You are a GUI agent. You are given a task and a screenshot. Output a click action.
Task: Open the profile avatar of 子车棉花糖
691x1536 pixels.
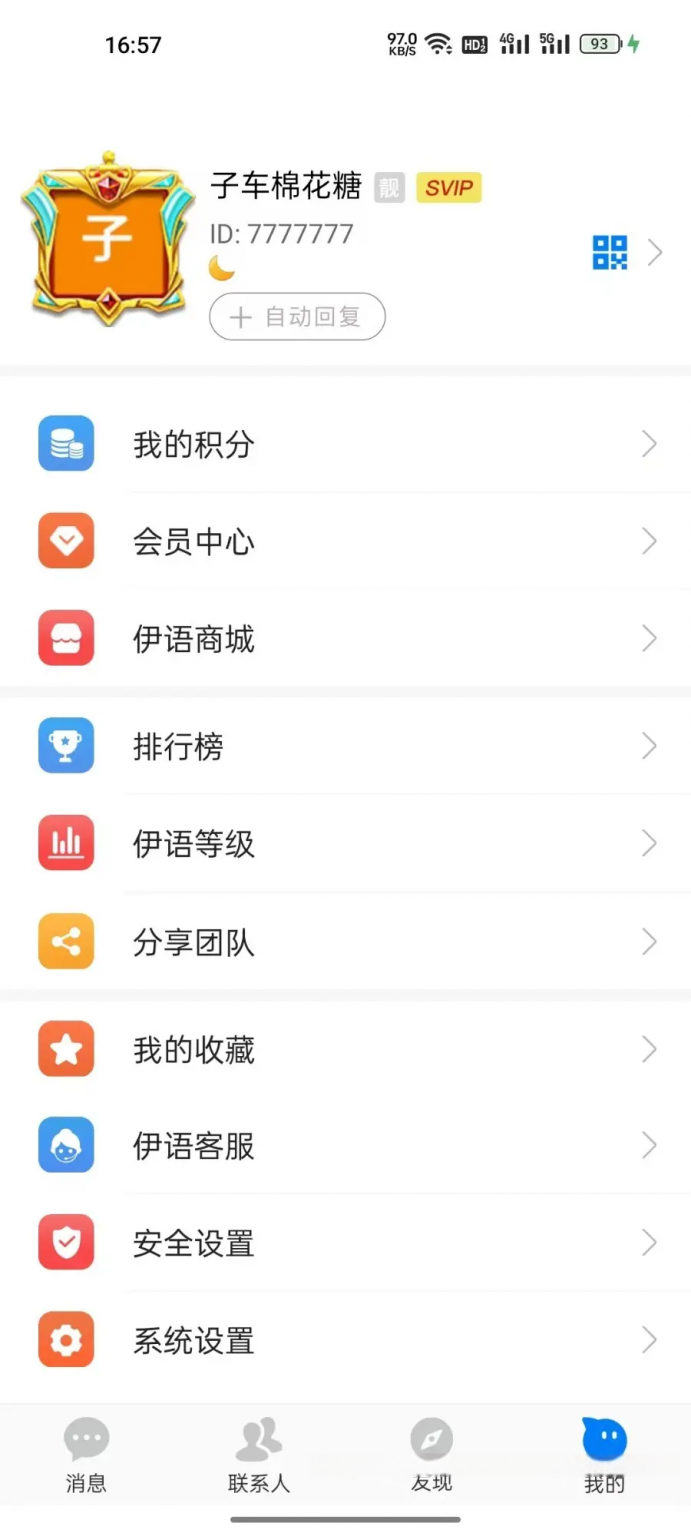click(107, 238)
